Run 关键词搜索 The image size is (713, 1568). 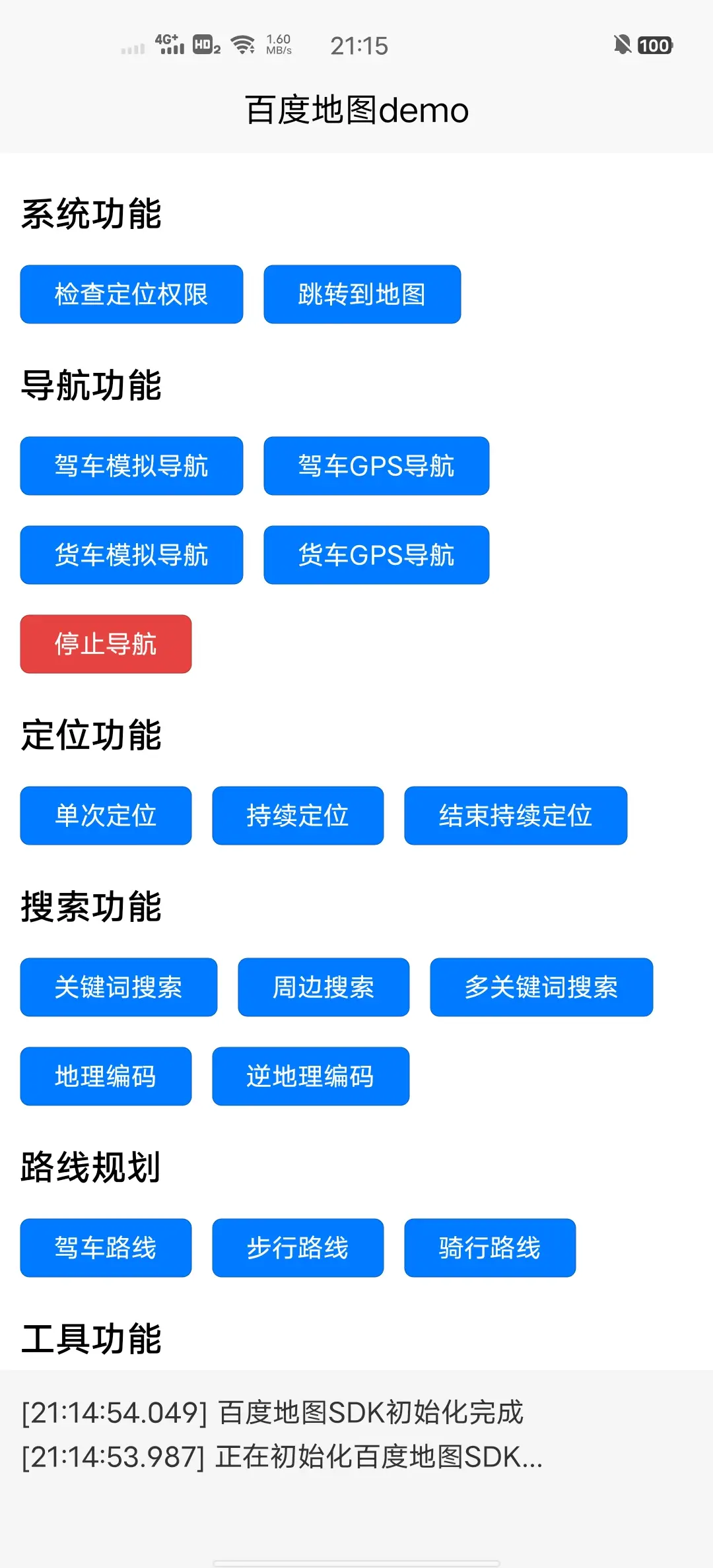point(119,987)
